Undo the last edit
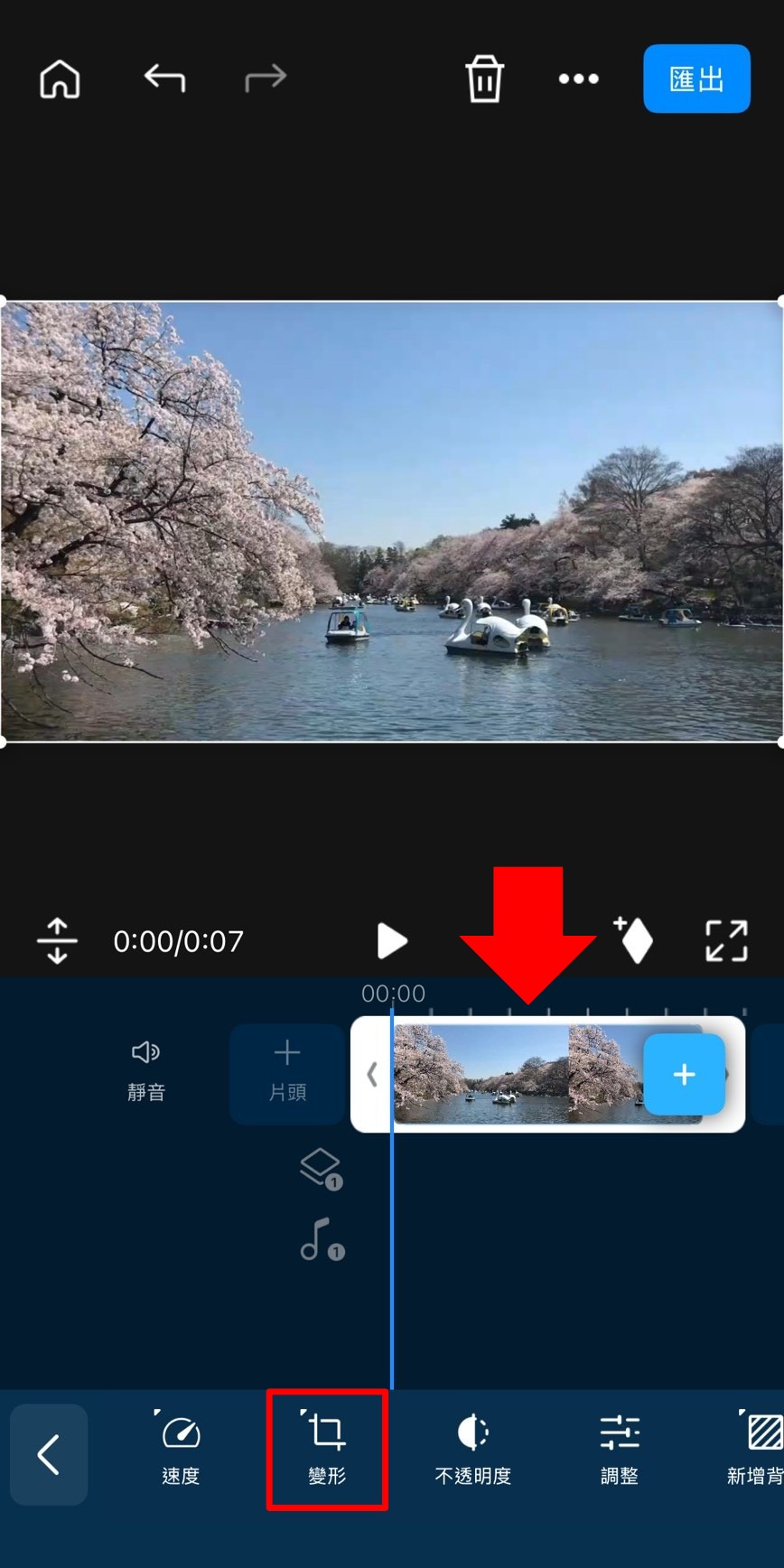The width and height of the screenshot is (784, 1568). tap(164, 79)
